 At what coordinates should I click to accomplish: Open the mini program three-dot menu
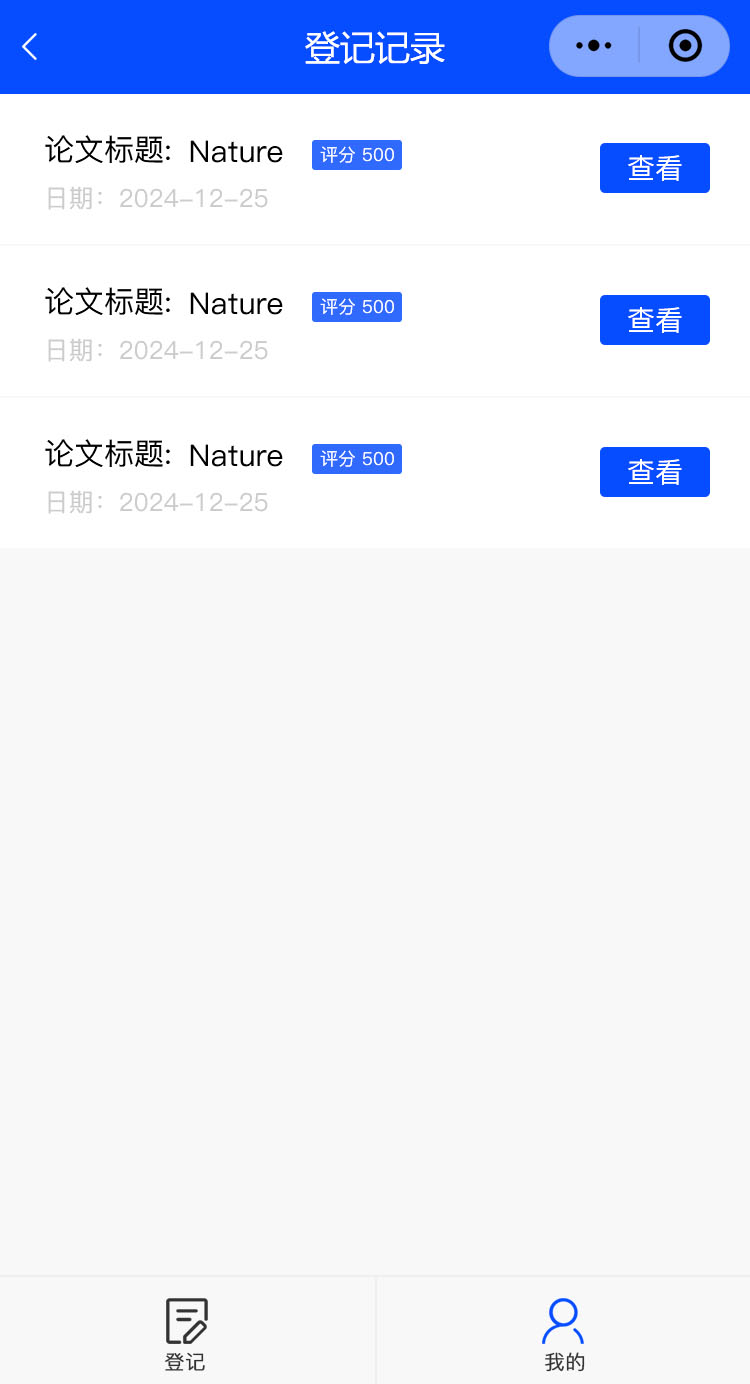pos(594,46)
